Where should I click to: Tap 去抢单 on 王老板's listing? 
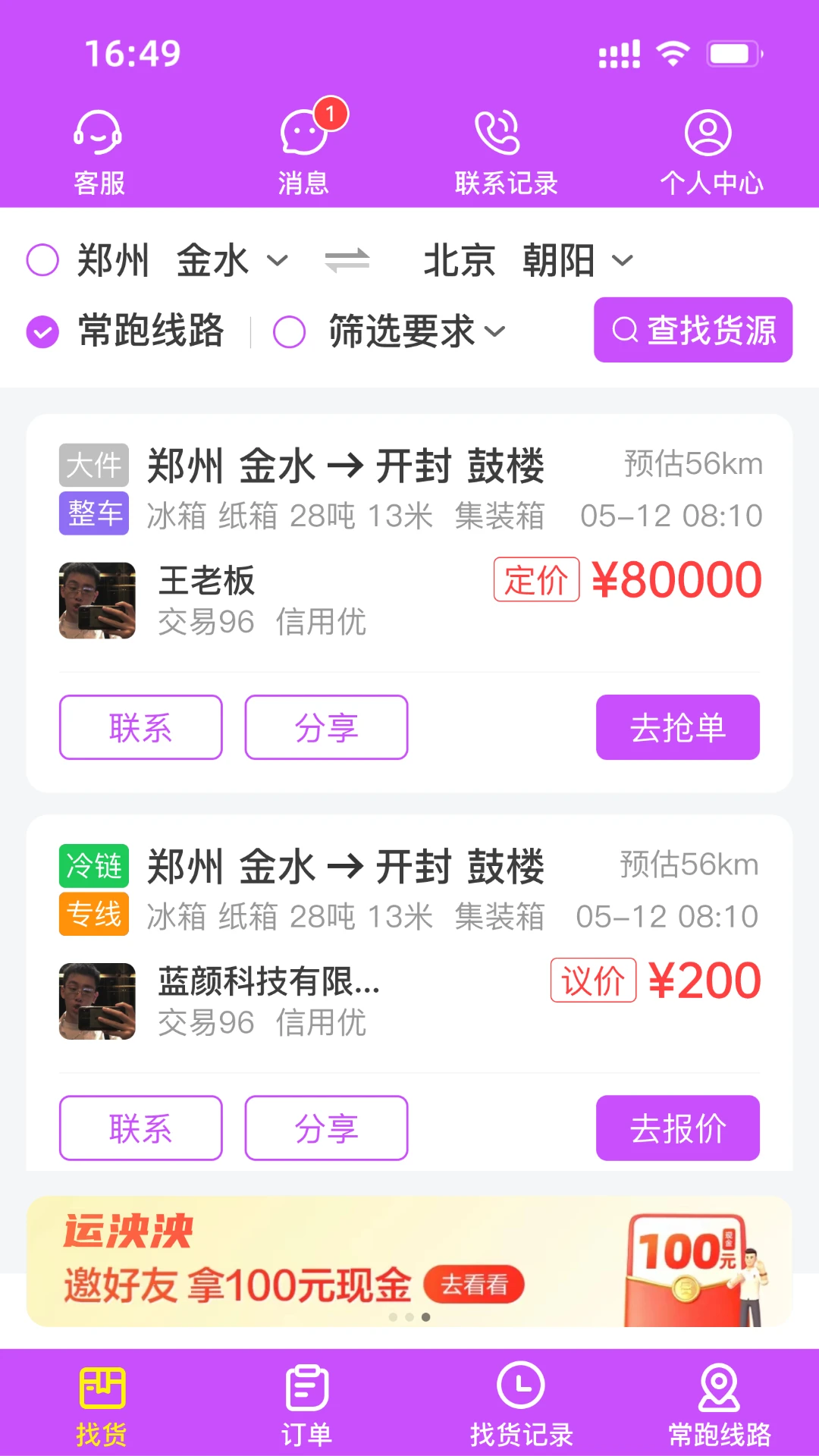tap(677, 726)
